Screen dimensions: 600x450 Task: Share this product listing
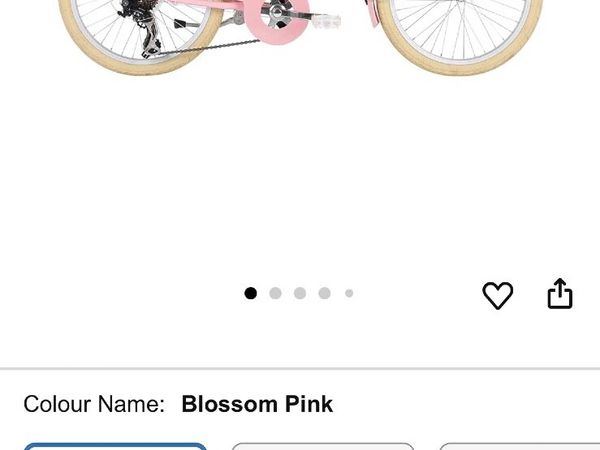click(x=560, y=293)
